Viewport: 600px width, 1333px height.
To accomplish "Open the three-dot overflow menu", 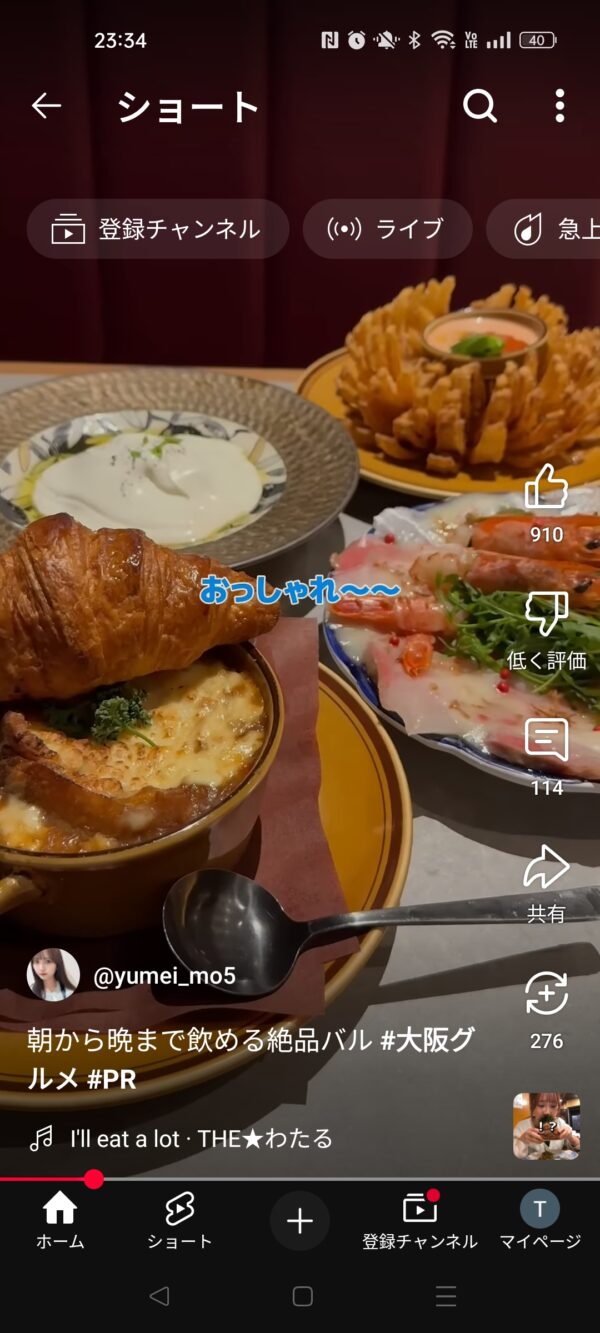I will point(559,106).
